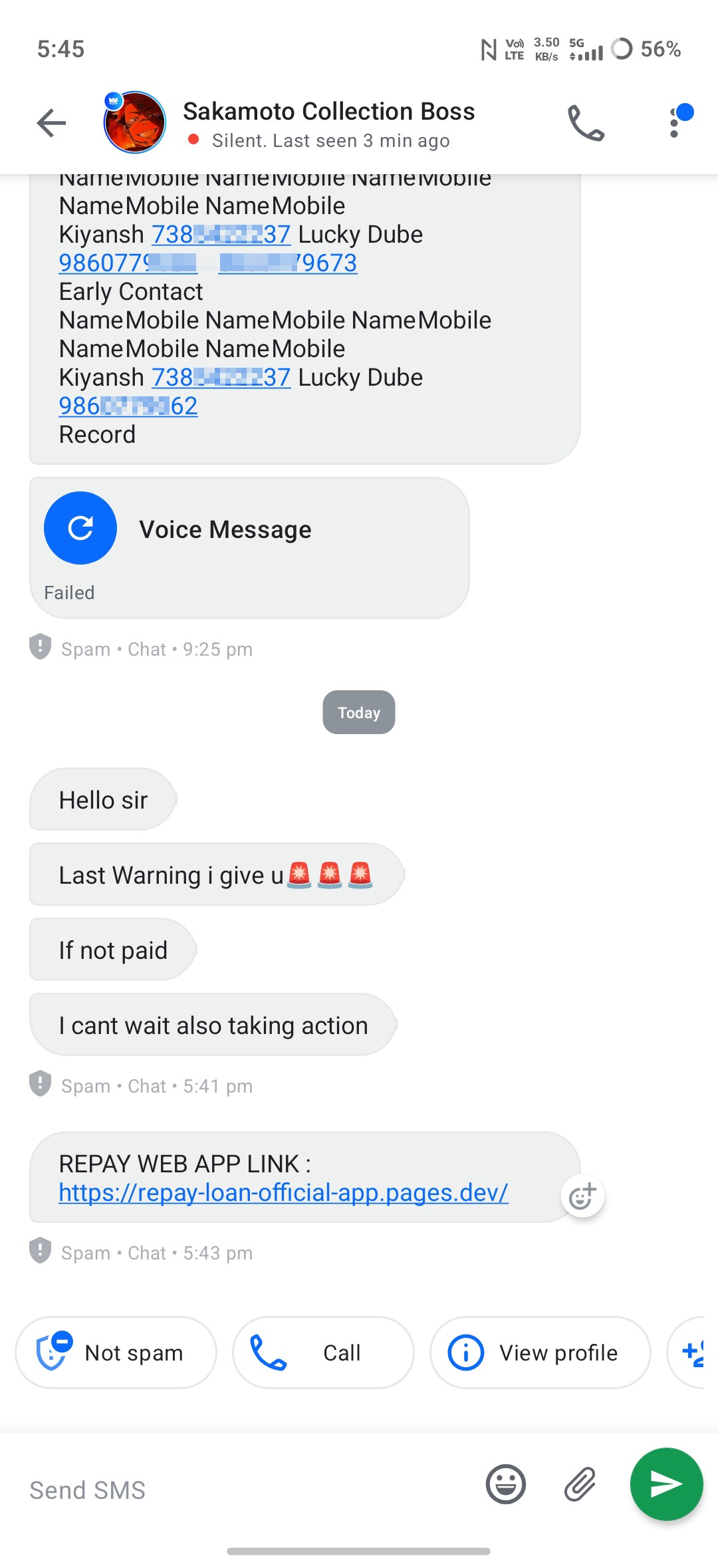This screenshot has height=1568, width=718.
Task: Mark conversation as Not spam
Action: [116, 1353]
